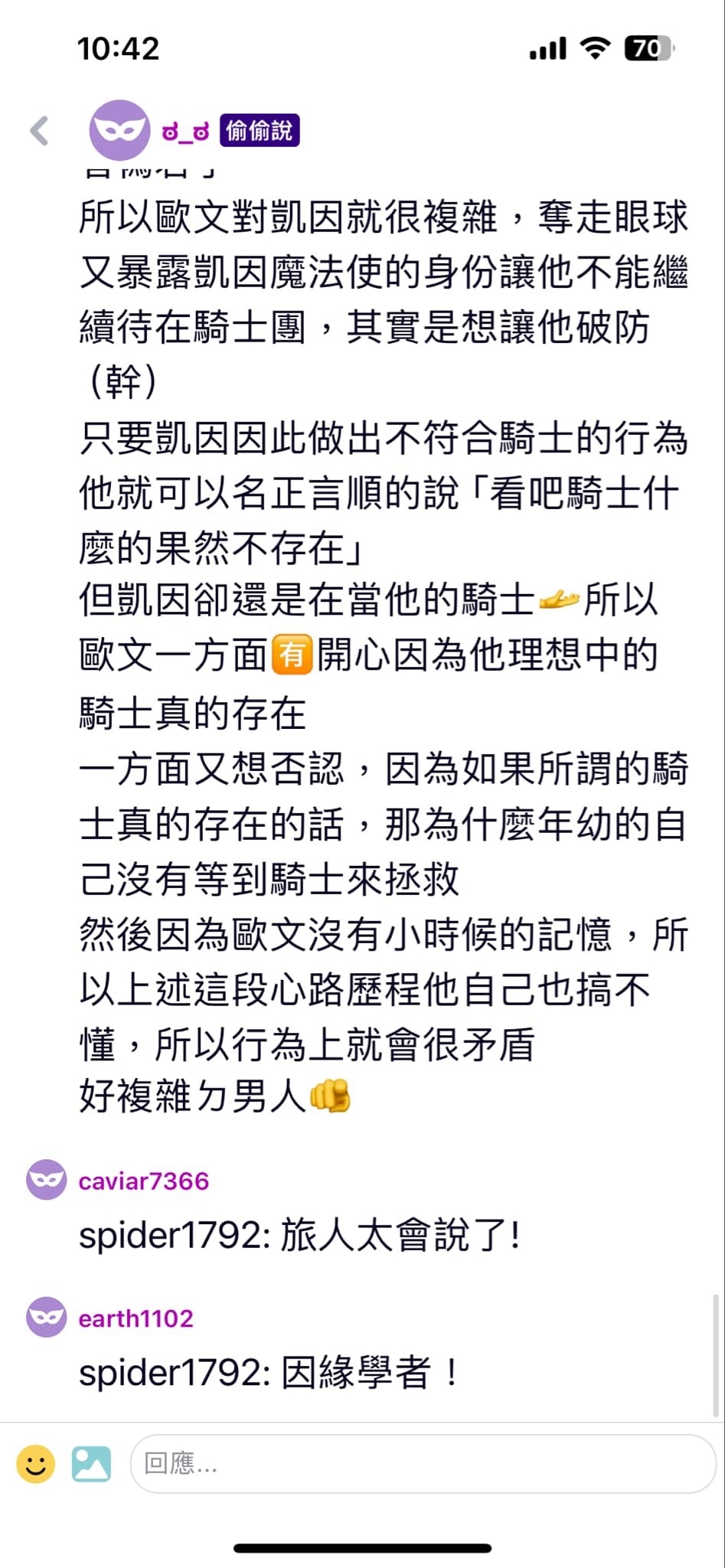
Task: Tap the 偷偷說 badge
Action: pos(259,131)
